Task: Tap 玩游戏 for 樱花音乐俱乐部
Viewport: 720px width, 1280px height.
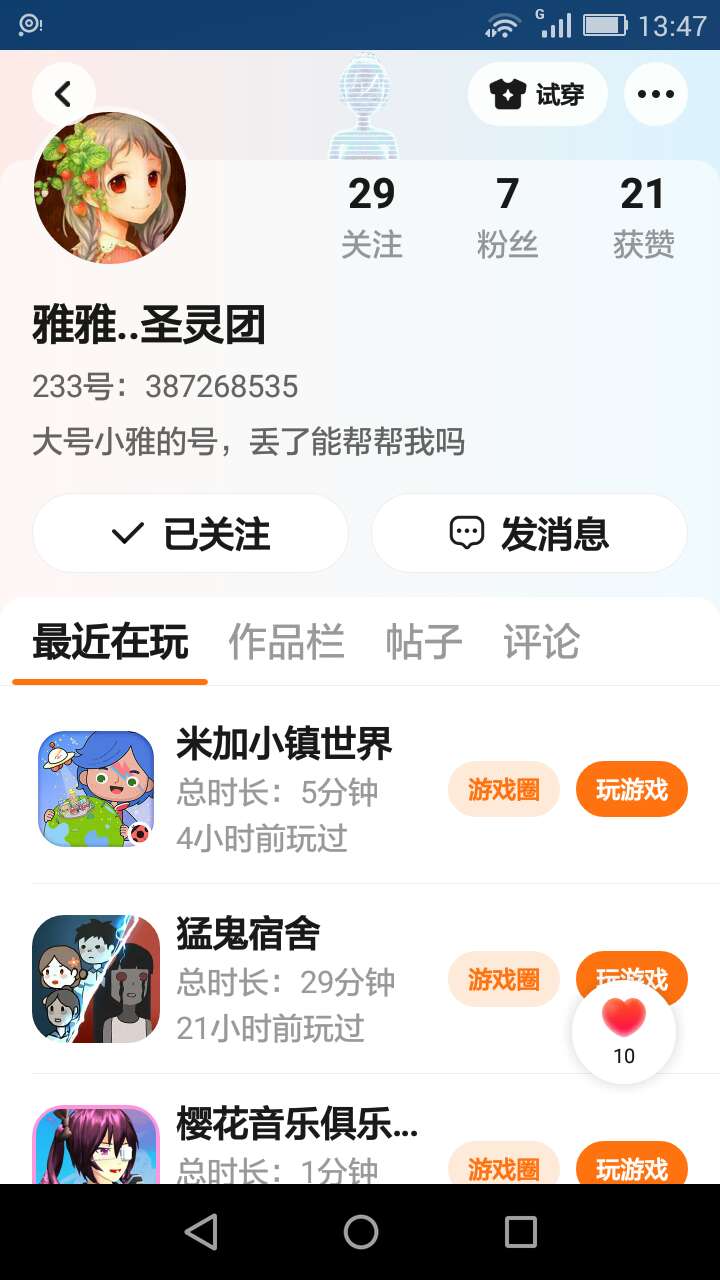Action: 632,1164
